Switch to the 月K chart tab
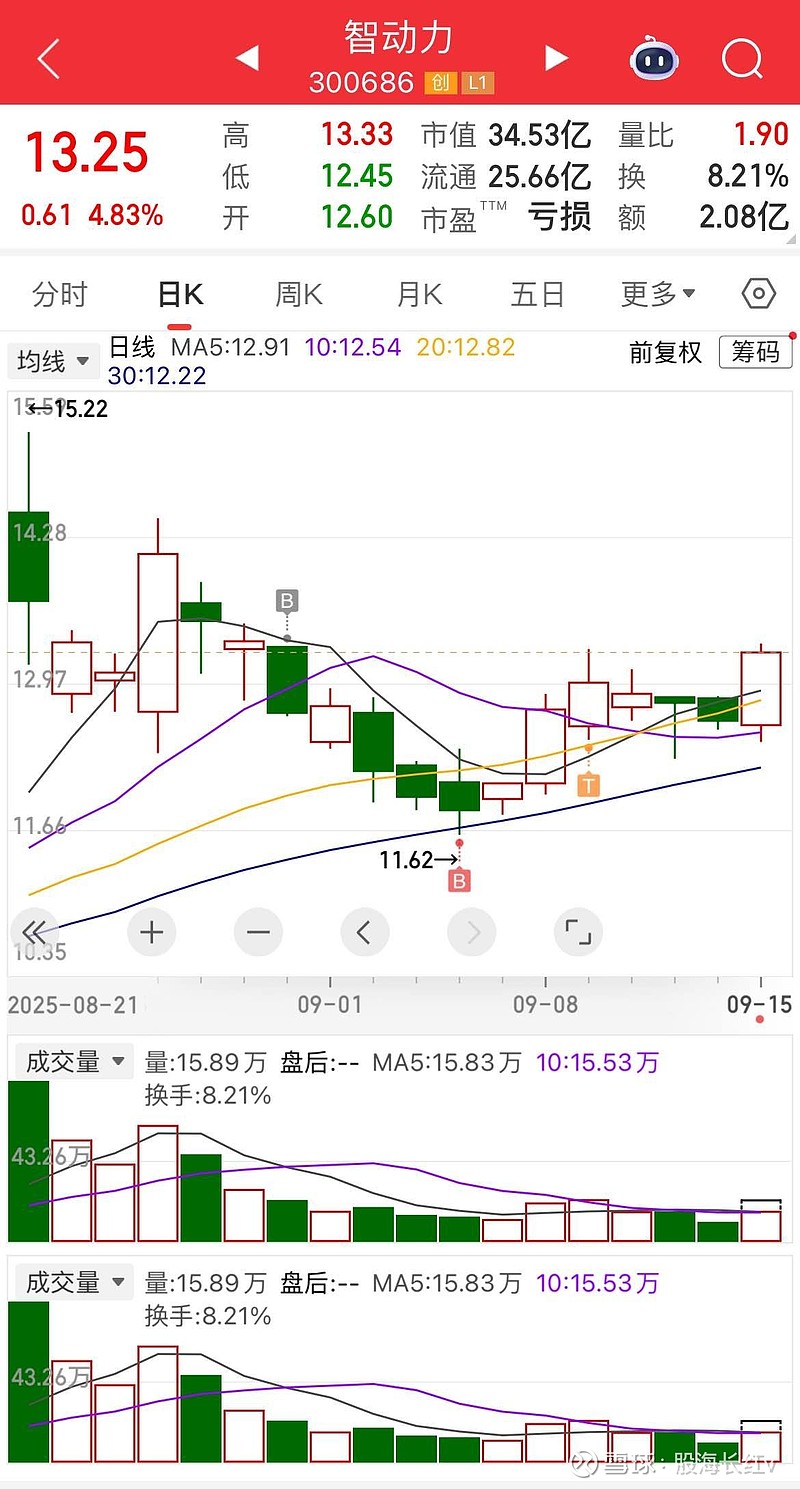 (x=419, y=295)
